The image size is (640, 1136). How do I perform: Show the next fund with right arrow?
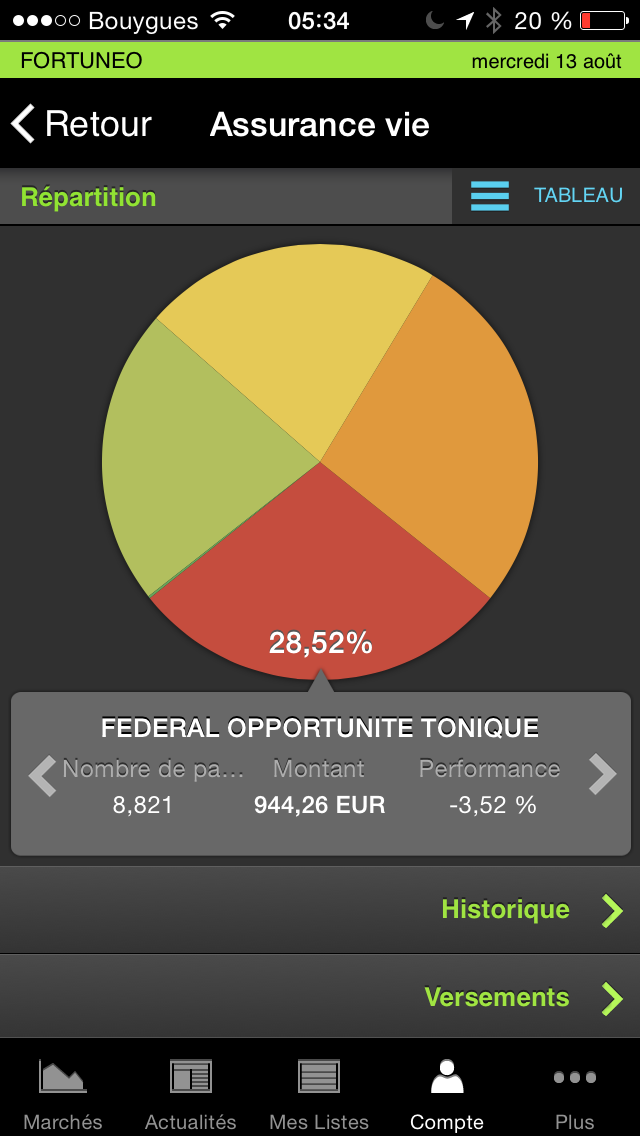[602, 774]
